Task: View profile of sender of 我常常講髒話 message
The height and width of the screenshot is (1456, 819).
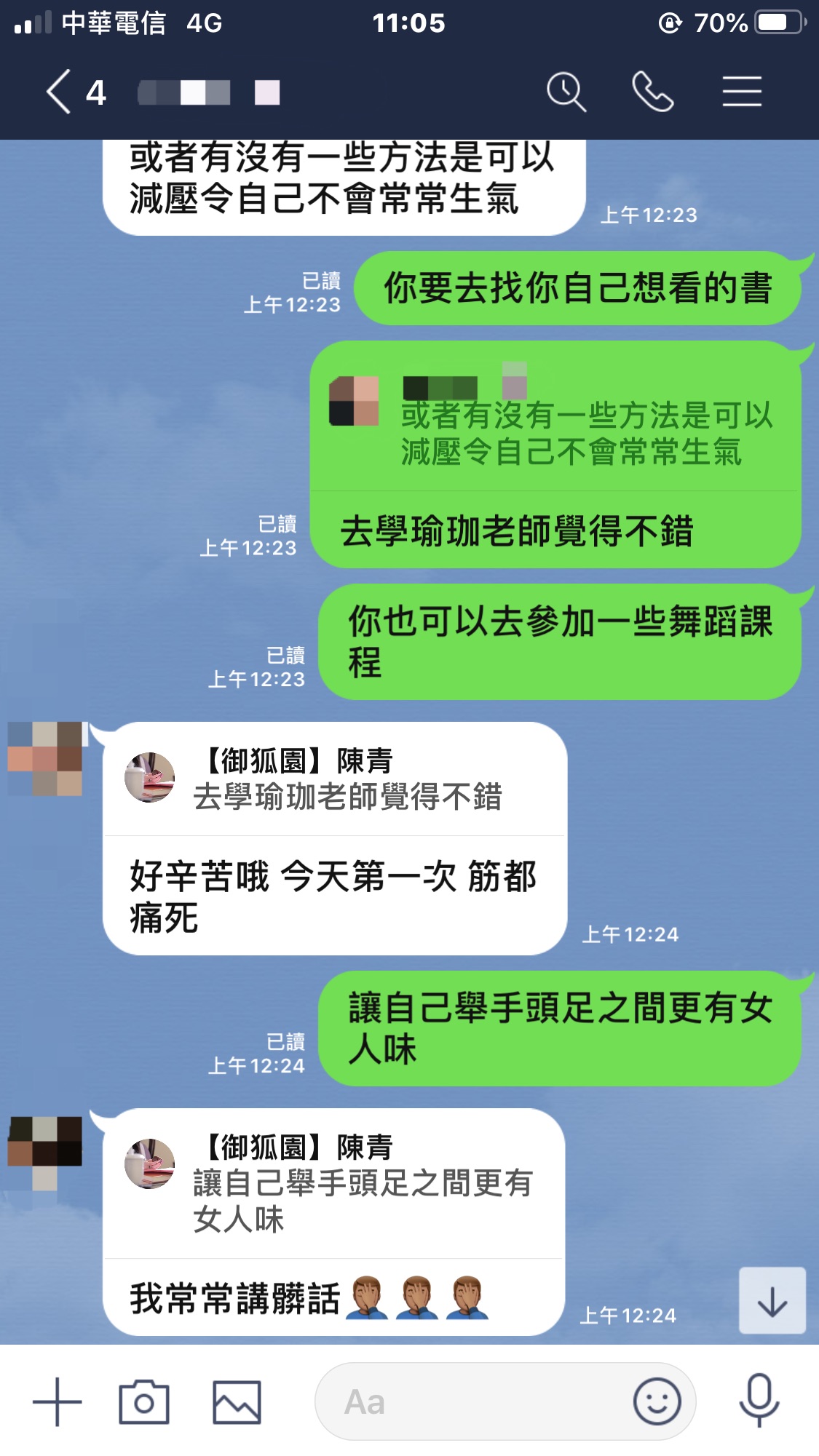Action: pyautogui.click(x=45, y=1145)
